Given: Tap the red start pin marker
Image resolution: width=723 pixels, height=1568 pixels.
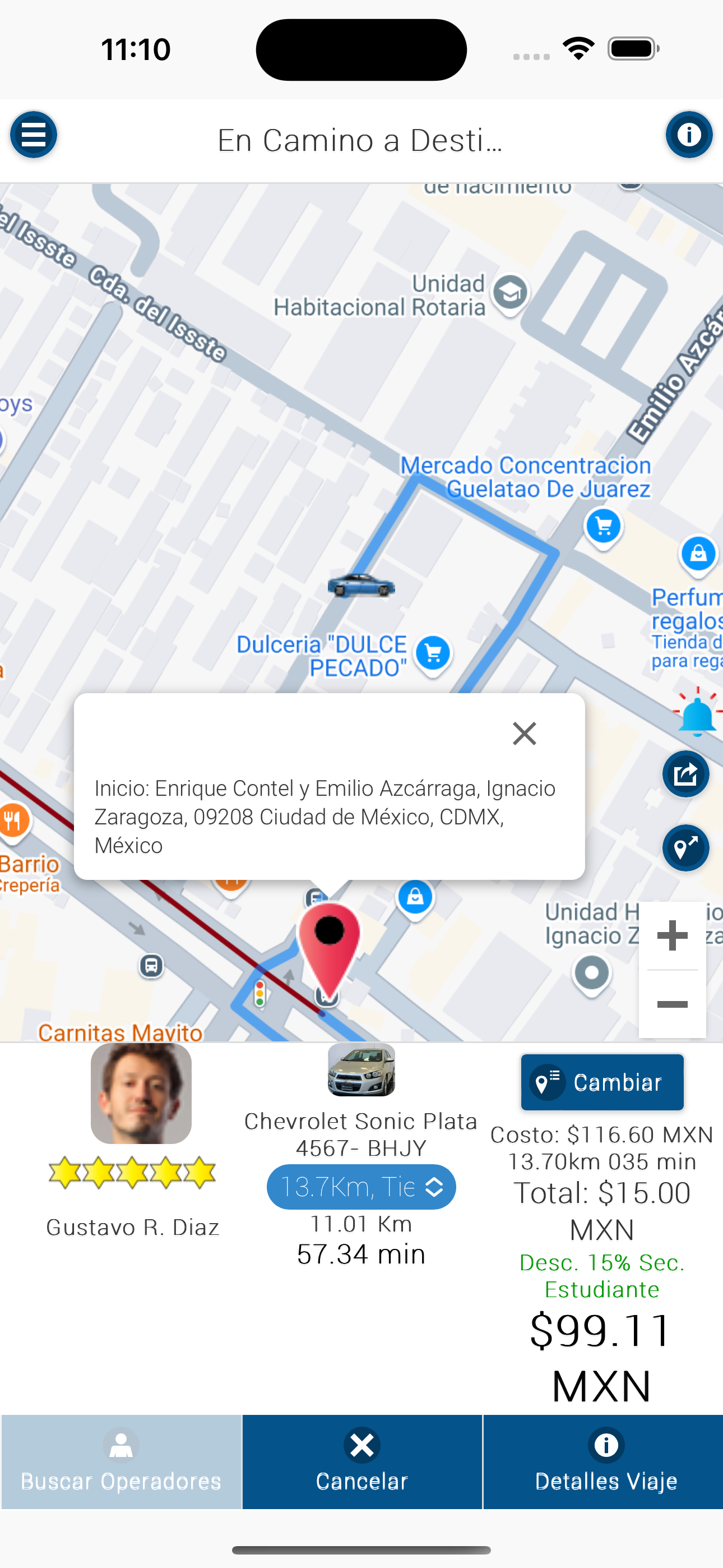Looking at the screenshot, I should click(x=329, y=943).
